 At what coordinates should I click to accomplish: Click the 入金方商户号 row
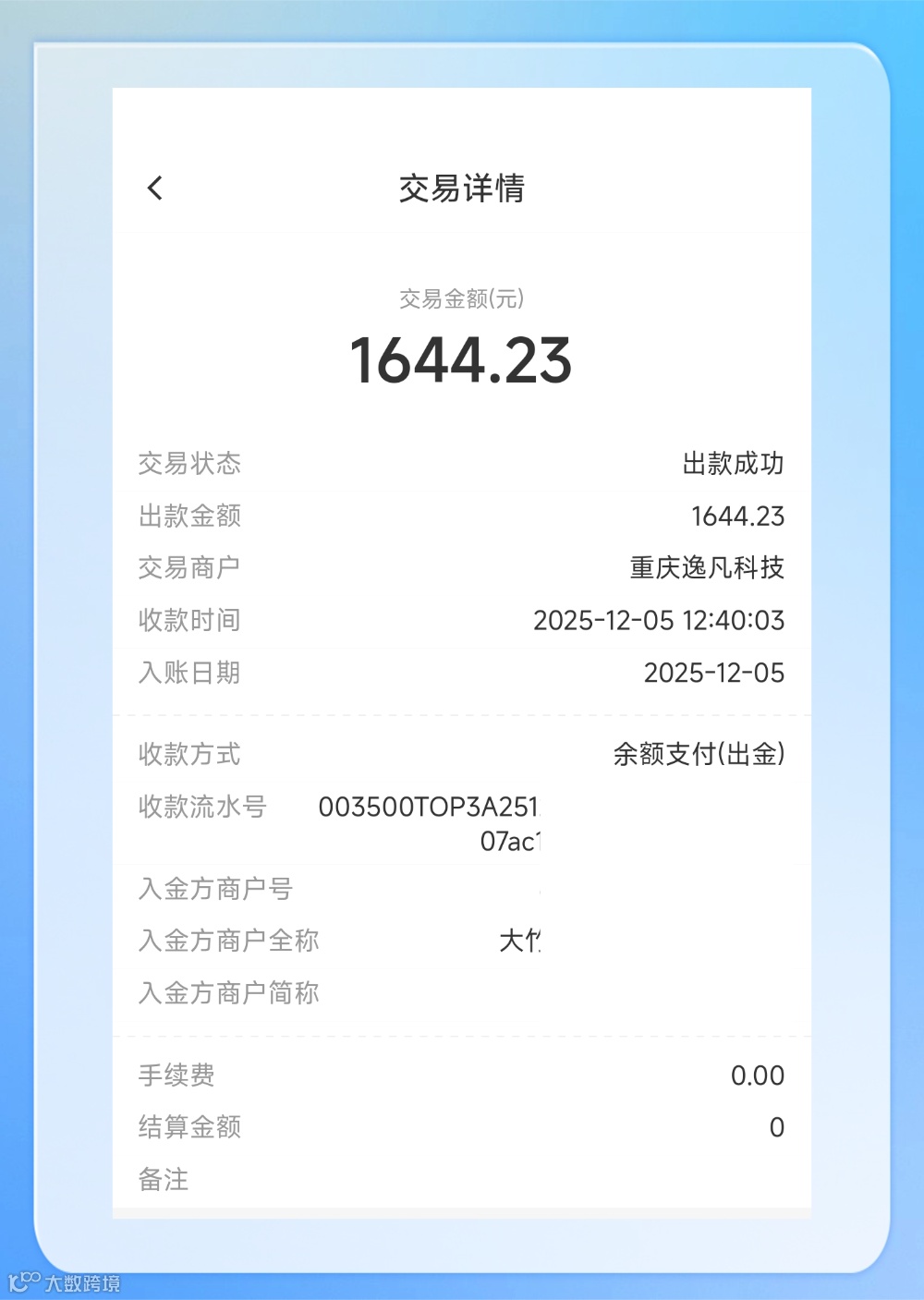(x=214, y=889)
